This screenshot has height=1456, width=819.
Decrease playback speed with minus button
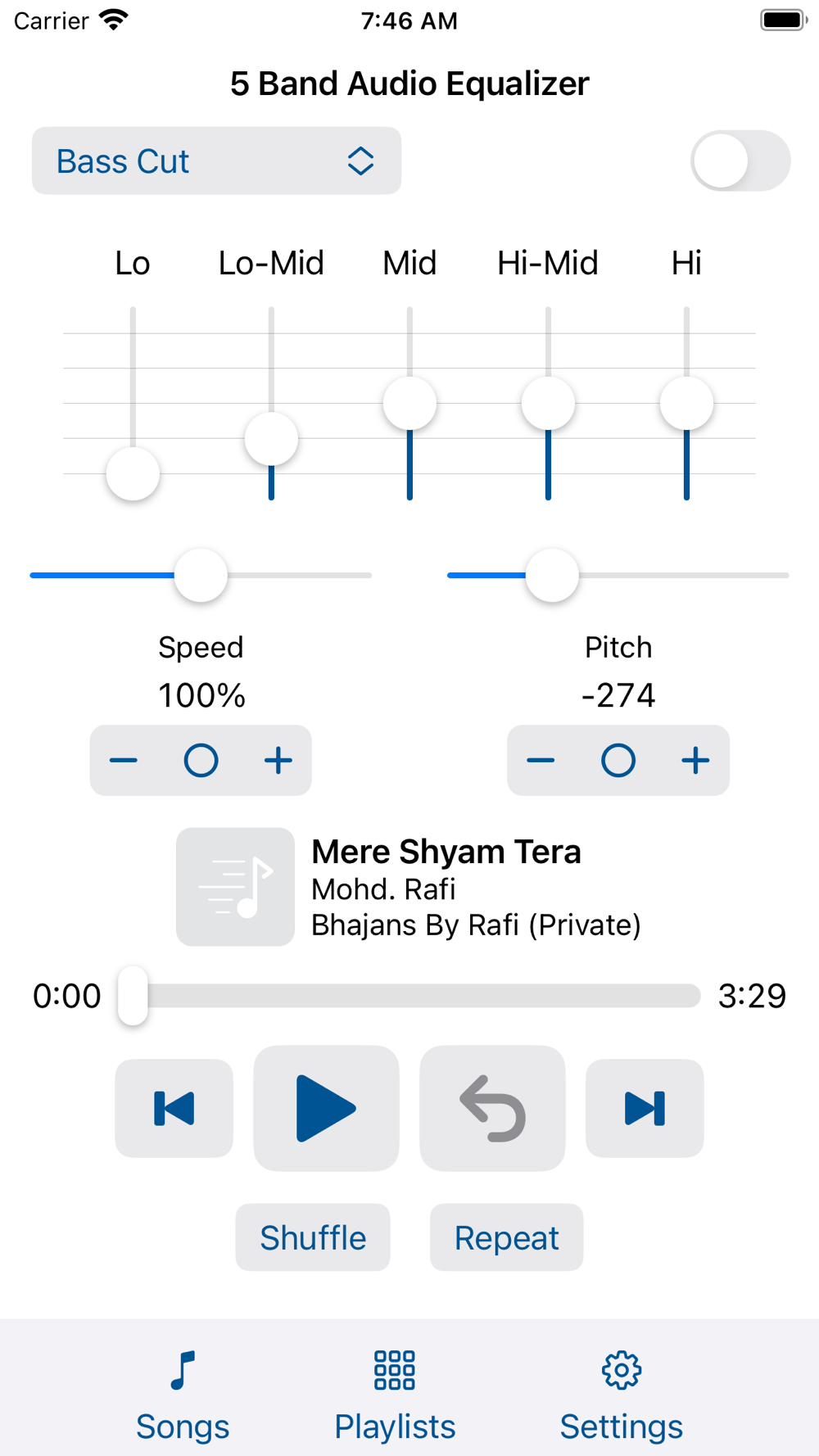tap(124, 761)
